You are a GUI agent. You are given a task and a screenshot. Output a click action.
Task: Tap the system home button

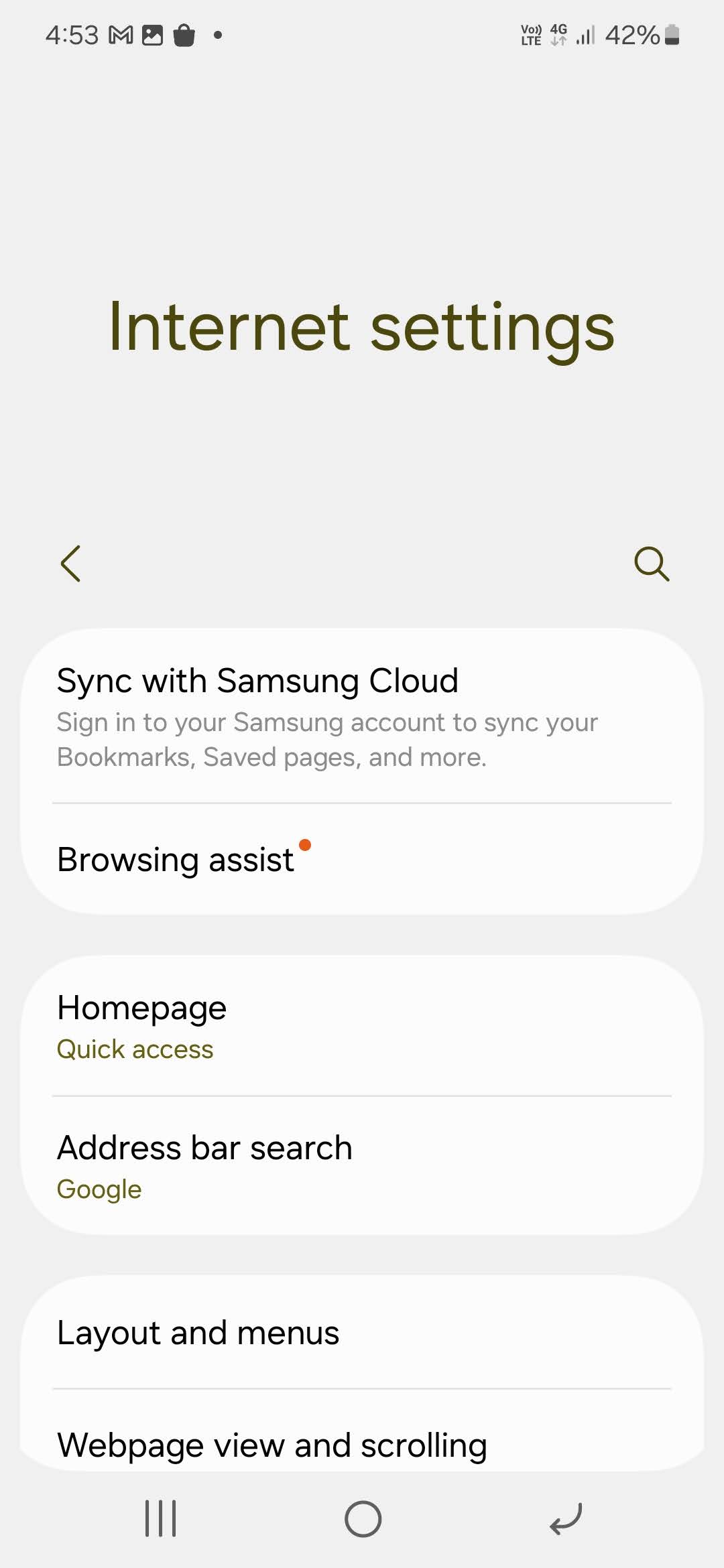pos(363,1518)
